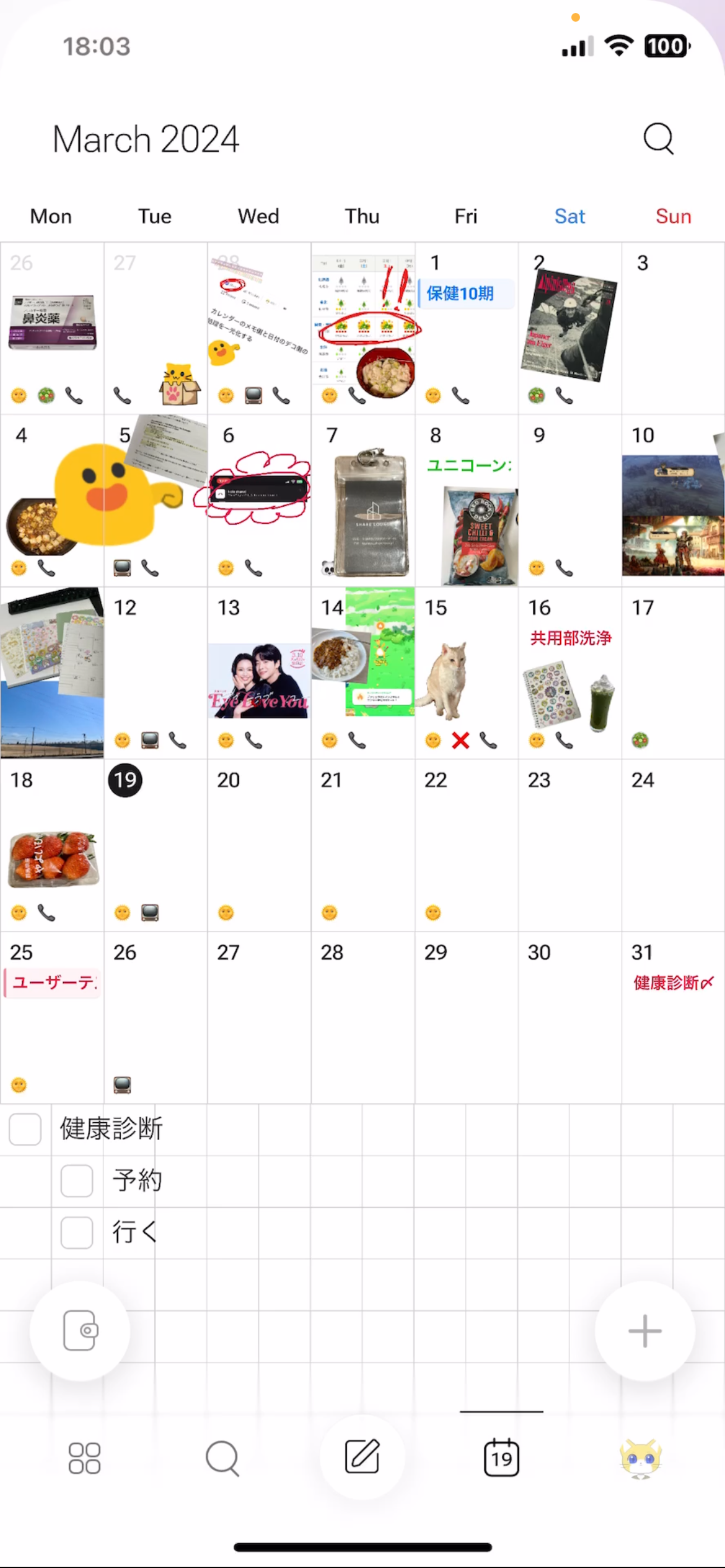Open the cat profile tab
Viewport: 725px width, 1568px height.
point(641,1458)
